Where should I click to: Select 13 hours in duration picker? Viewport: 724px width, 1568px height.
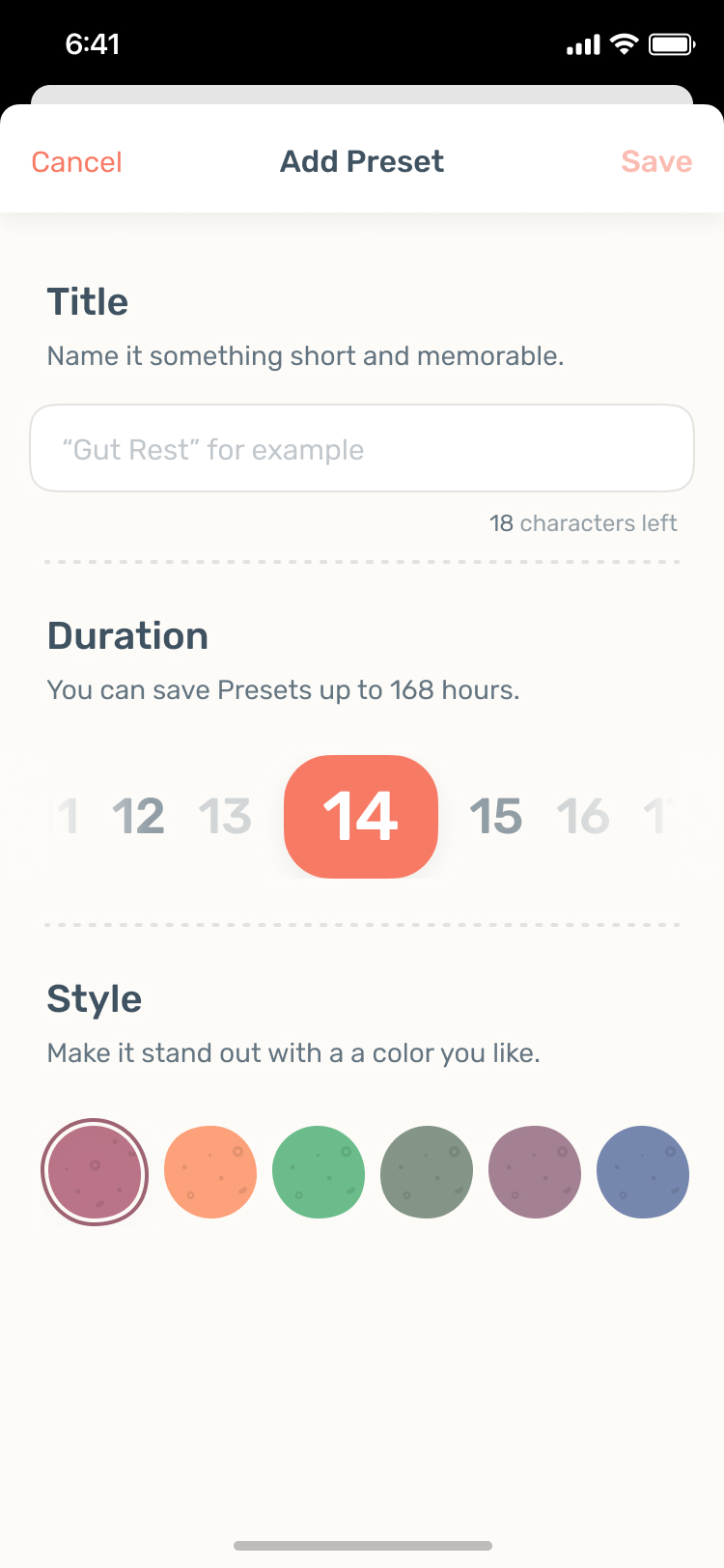click(225, 817)
